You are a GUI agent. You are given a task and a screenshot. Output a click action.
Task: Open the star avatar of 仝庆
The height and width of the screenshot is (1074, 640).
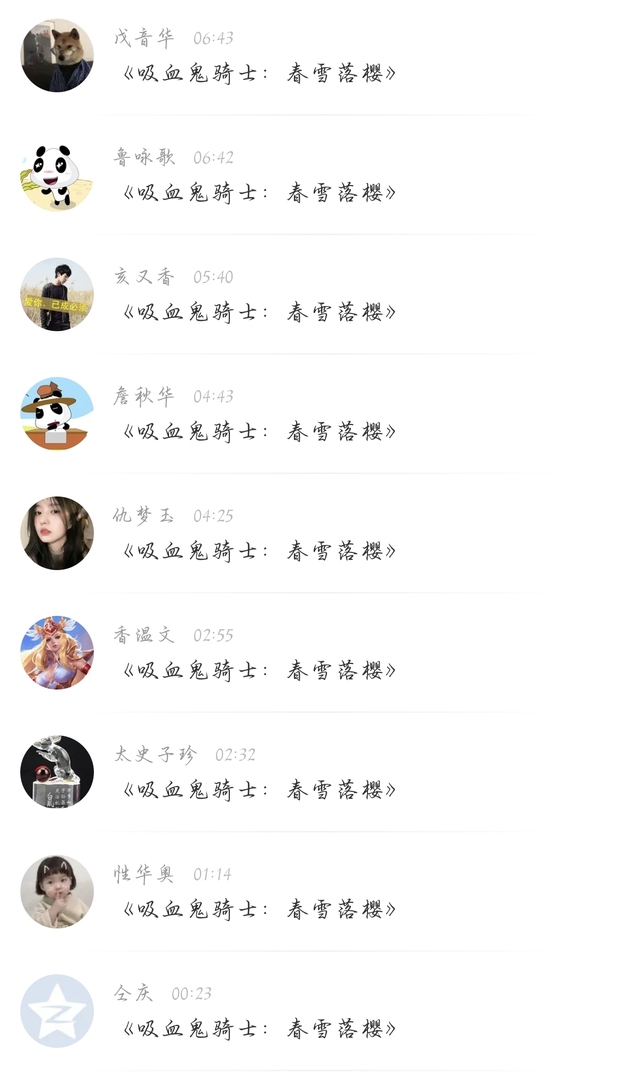point(57,1010)
